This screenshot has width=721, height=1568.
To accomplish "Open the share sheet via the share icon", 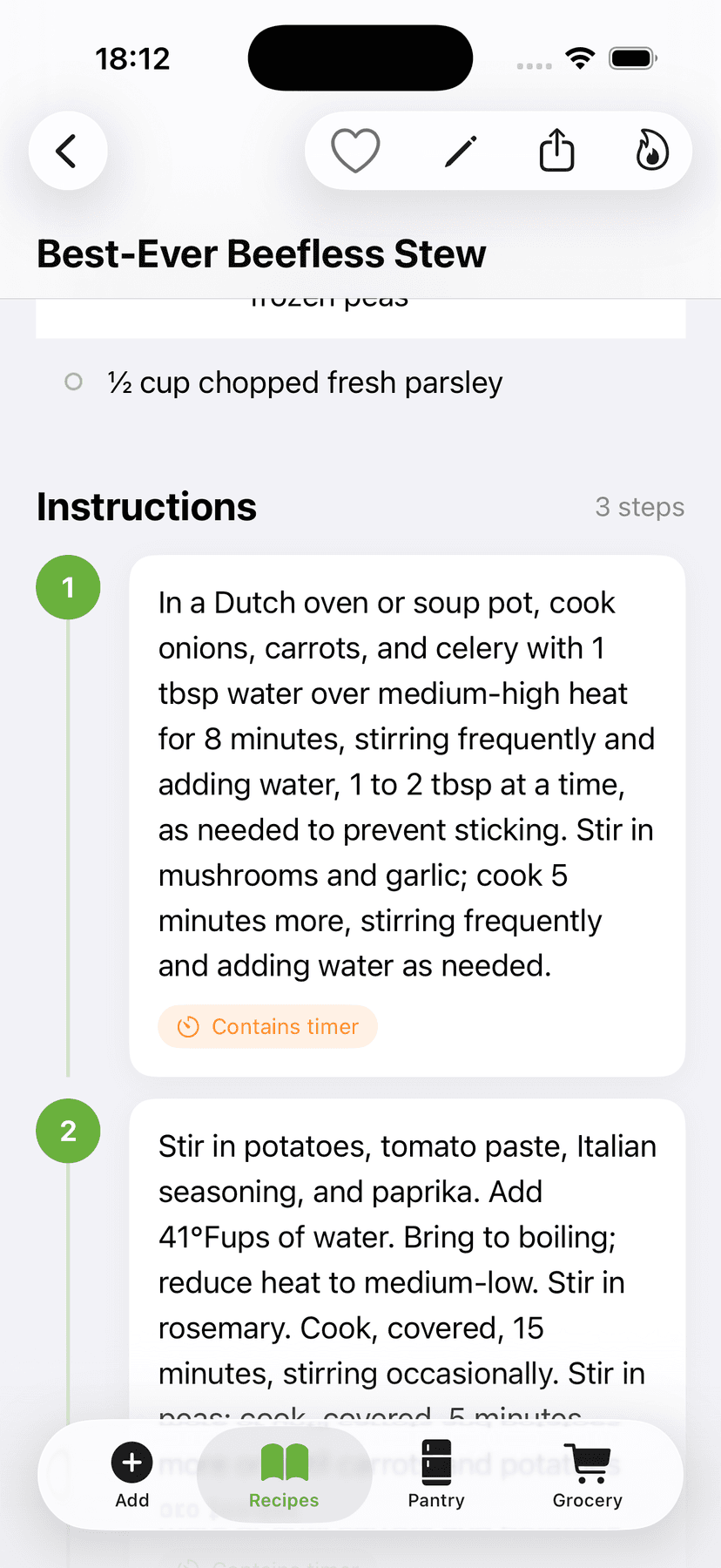I will [556, 150].
